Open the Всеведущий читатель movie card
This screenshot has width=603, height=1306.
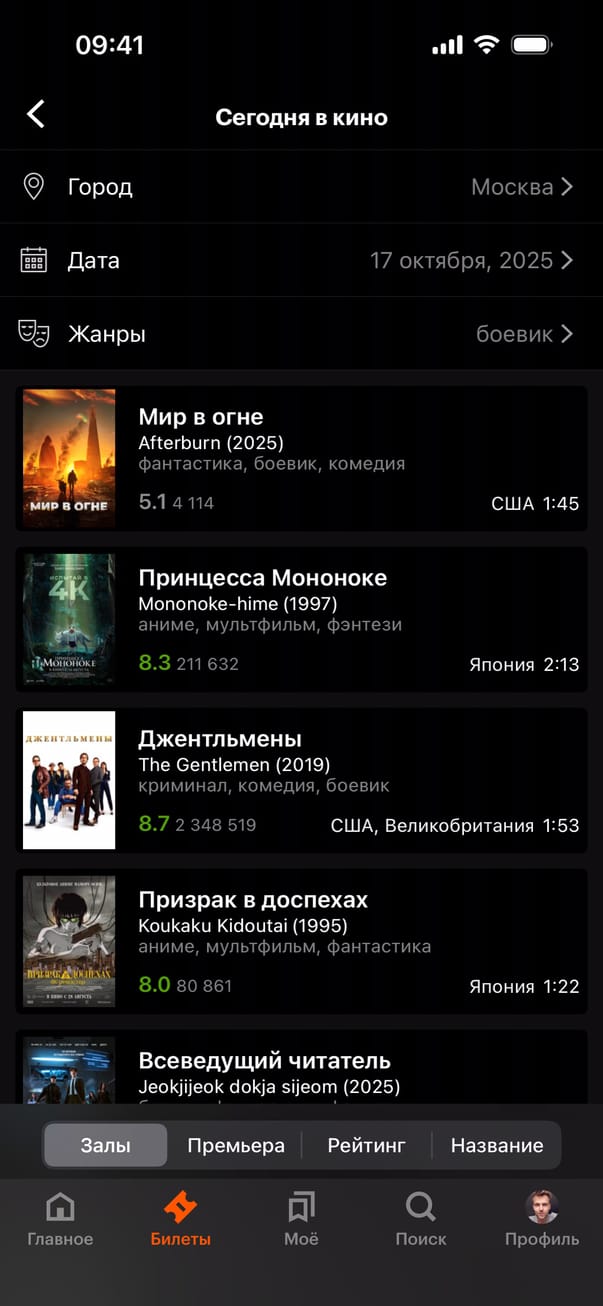tap(301, 1070)
